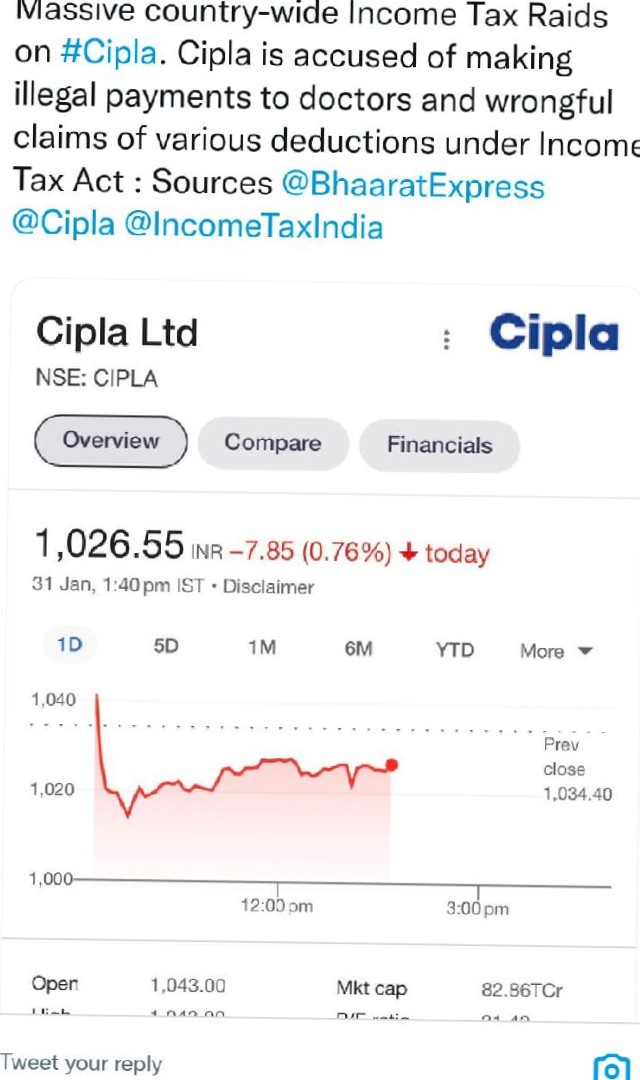The width and height of the screenshot is (640, 1080).
Task: Open the @Cipla profile mention
Action: tap(63, 224)
